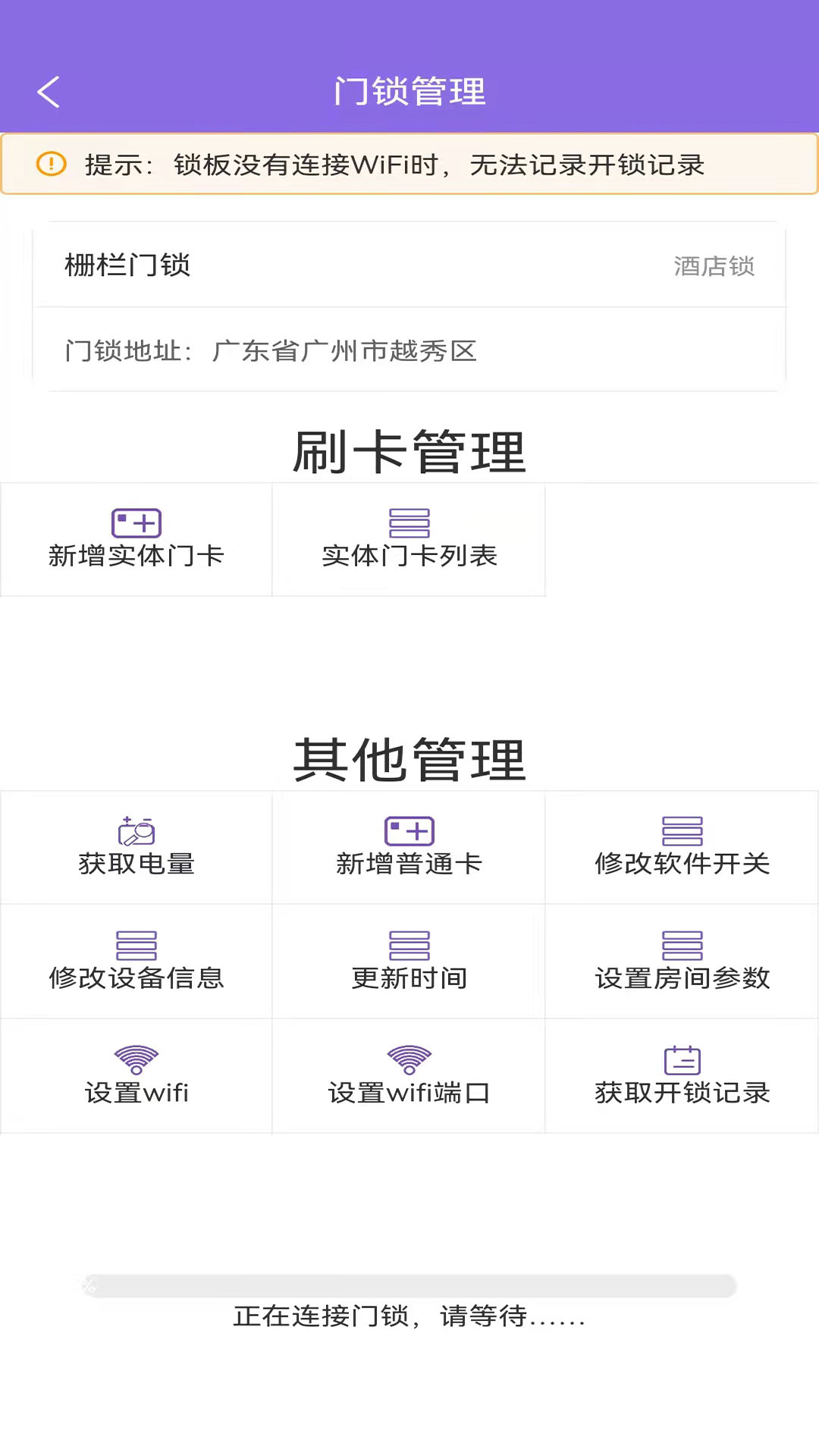Tap 获取电量 to check battery

[x=136, y=848]
